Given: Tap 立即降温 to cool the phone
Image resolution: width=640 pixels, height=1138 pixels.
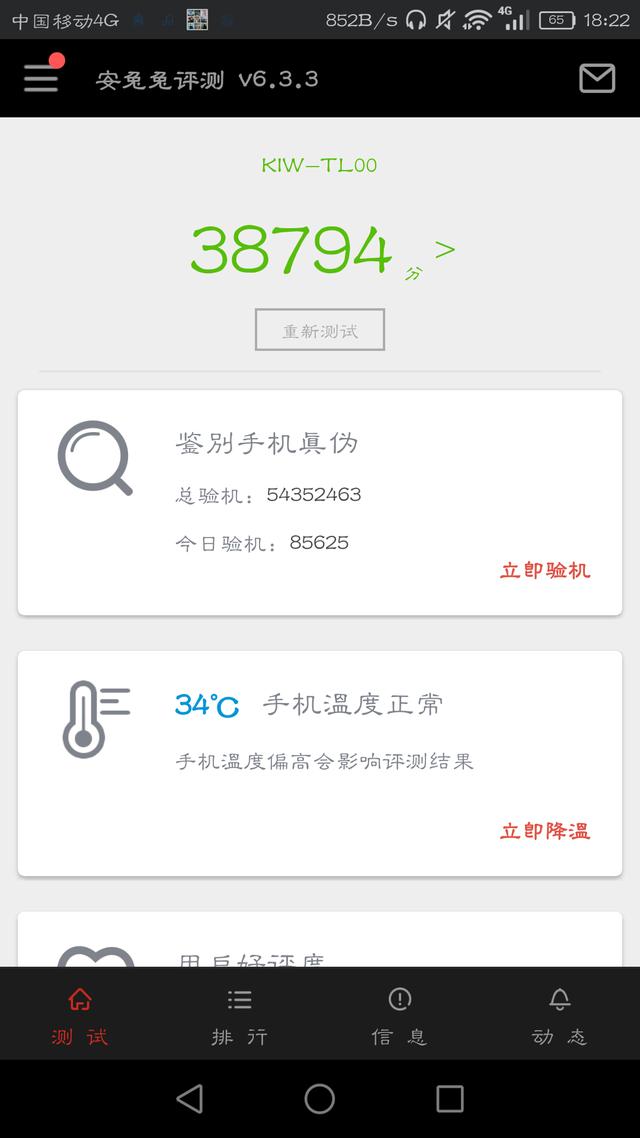Looking at the screenshot, I should coord(545,831).
